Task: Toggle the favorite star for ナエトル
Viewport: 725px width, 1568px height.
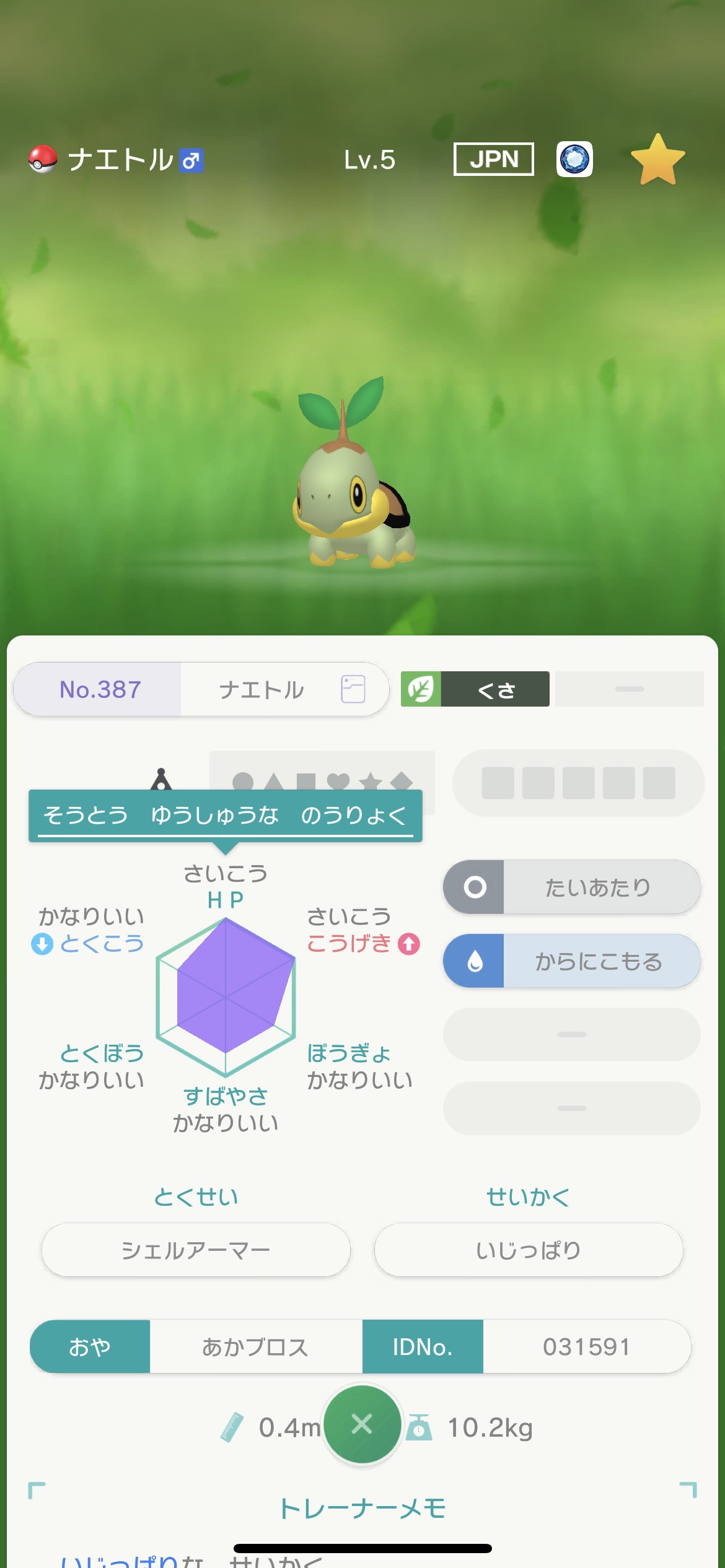Action: pos(657,160)
